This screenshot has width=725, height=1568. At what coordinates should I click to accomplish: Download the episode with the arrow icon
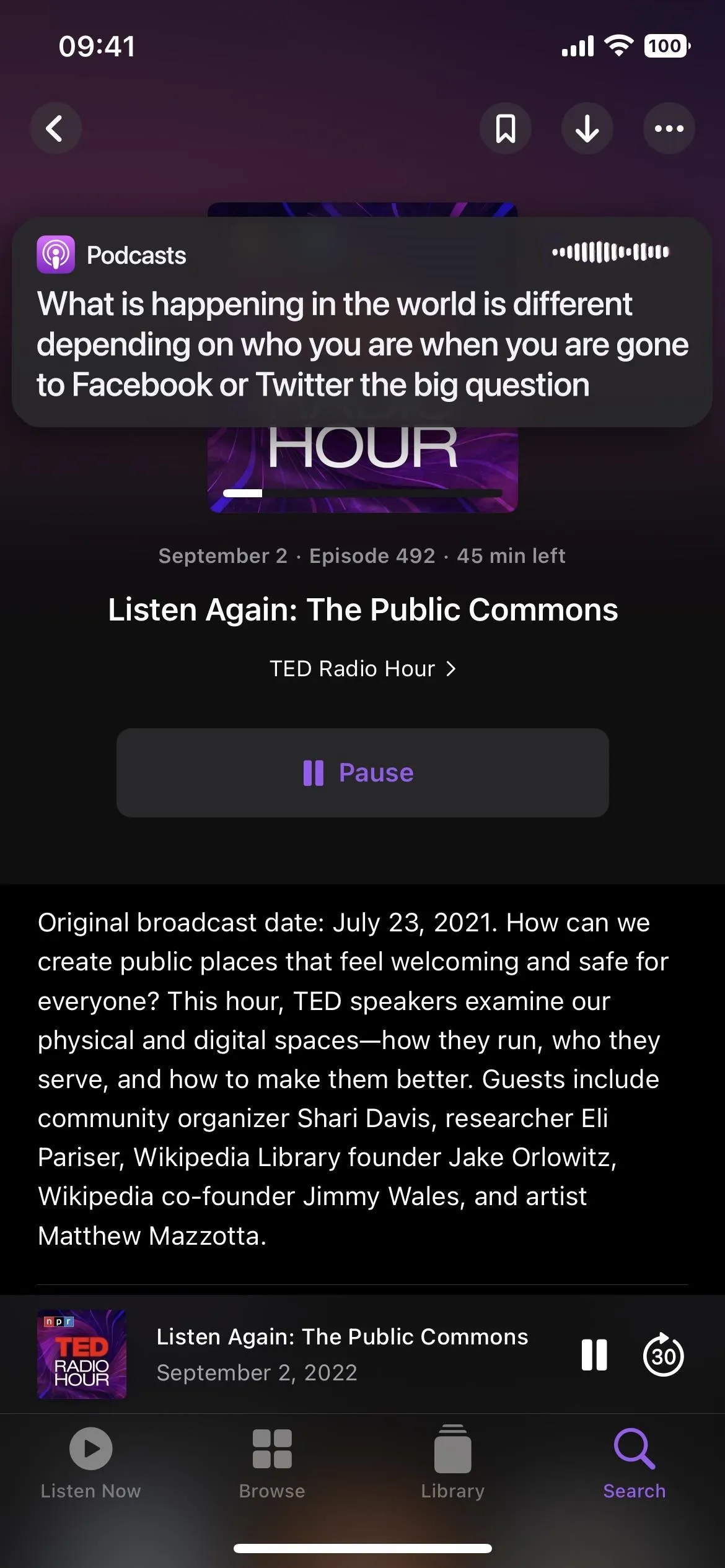coord(587,129)
